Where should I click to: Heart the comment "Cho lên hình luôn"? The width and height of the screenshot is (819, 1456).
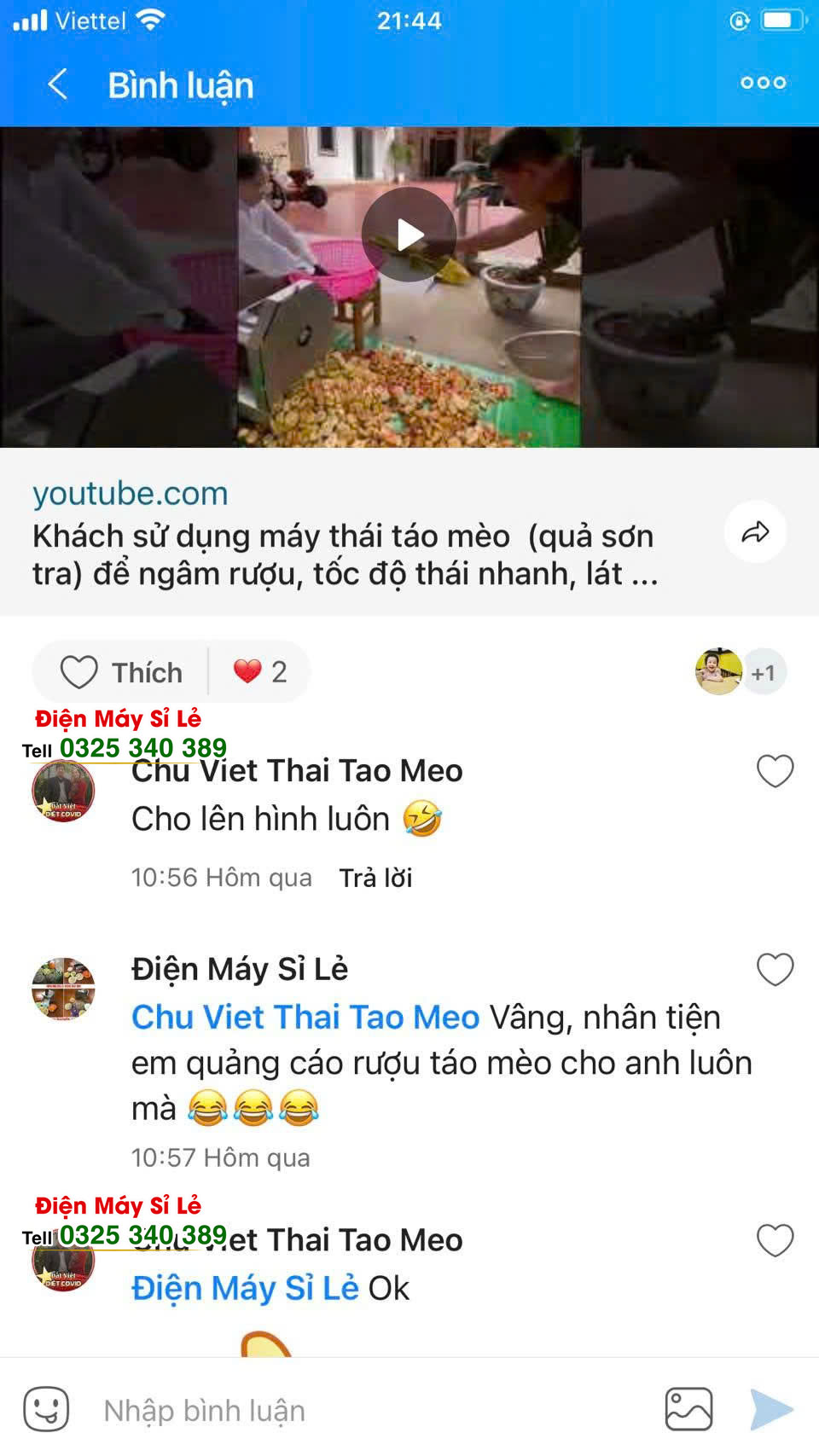tap(775, 771)
